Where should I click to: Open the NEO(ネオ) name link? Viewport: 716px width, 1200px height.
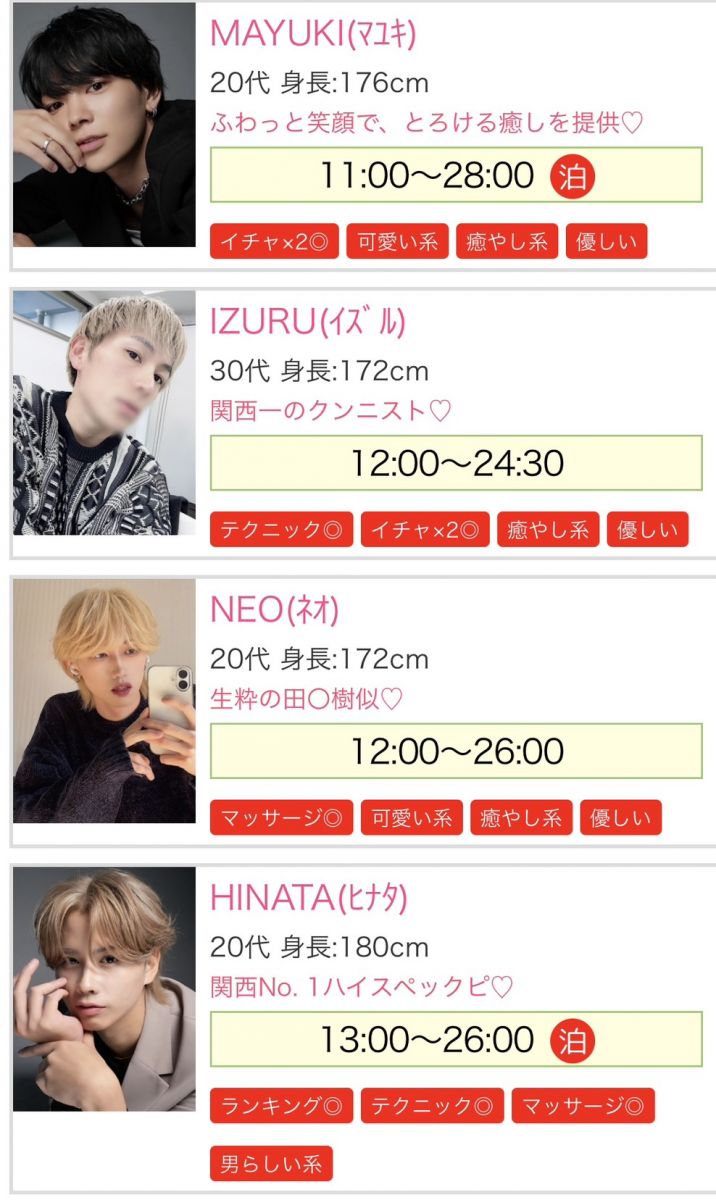[274, 610]
